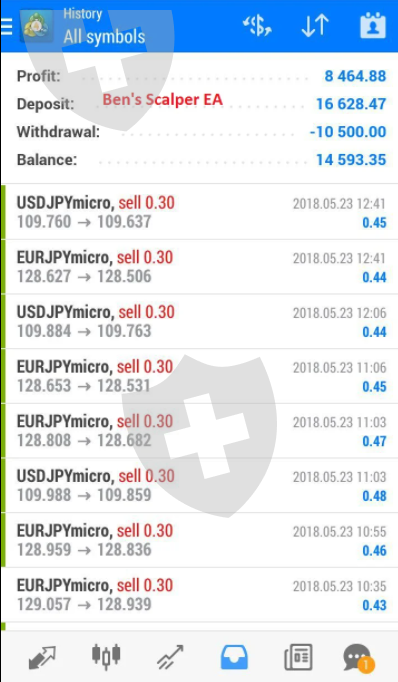Open EURJPYmicro trade closed at 11:06
Screen dimensions: 398x682
199,376
